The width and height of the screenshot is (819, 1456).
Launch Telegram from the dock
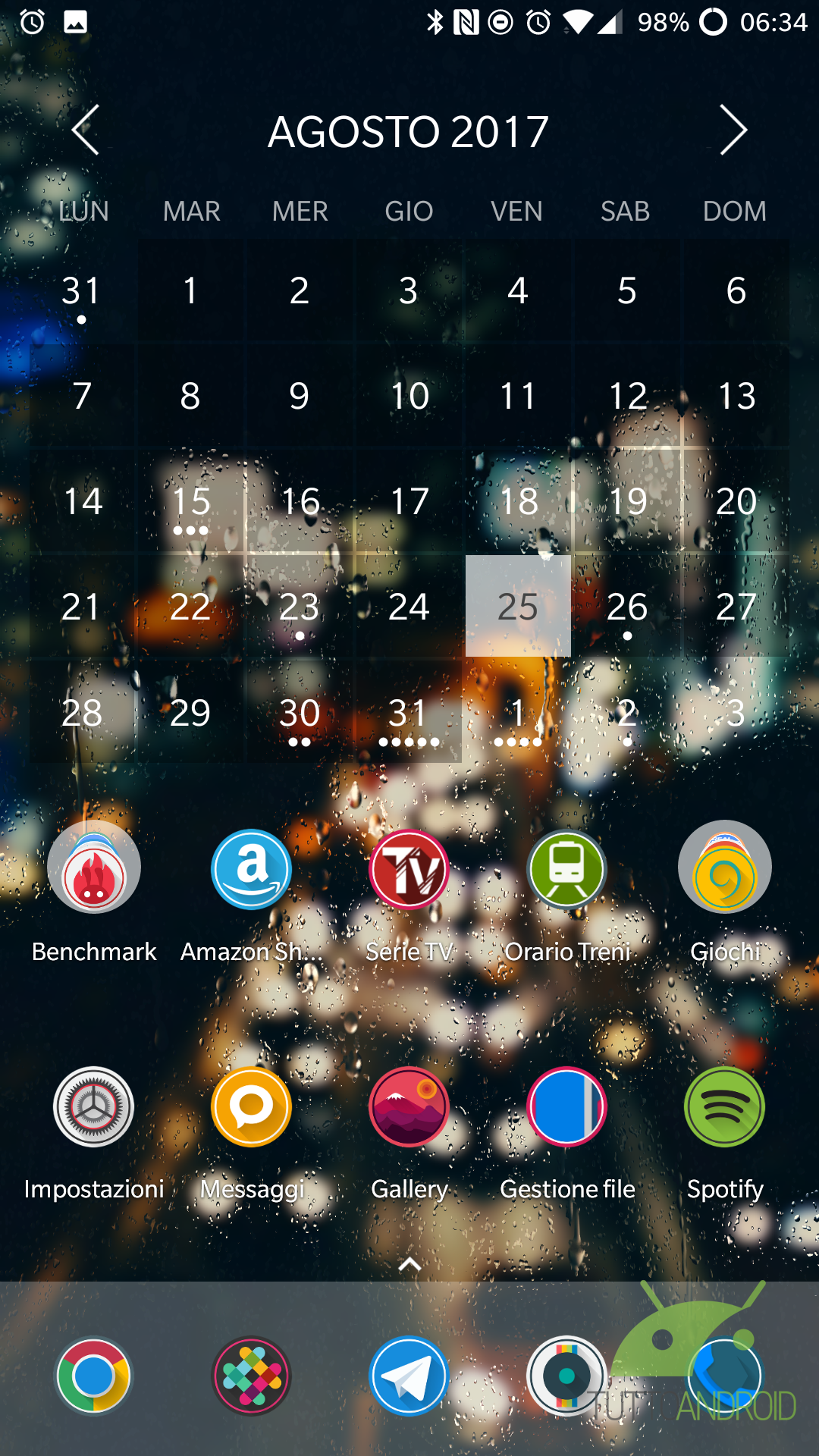[x=409, y=1376]
